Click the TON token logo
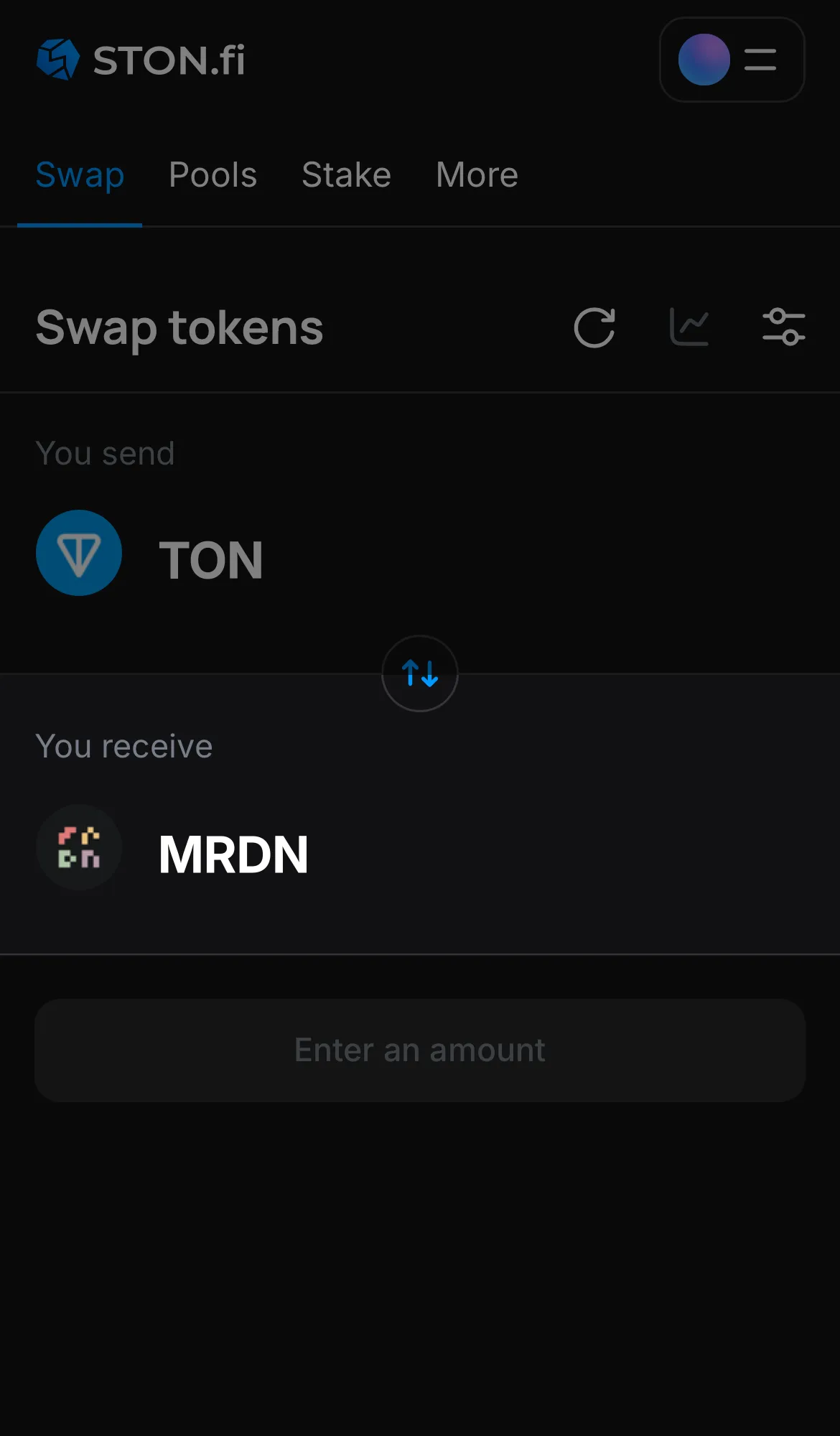 click(79, 553)
